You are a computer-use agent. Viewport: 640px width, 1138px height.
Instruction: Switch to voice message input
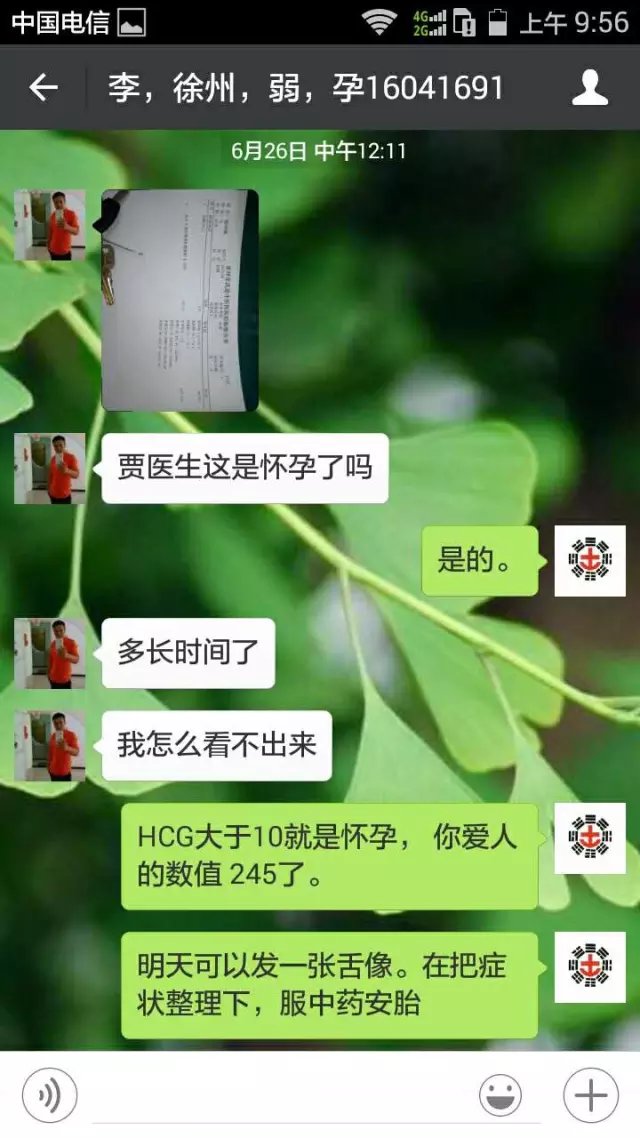[49, 1095]
